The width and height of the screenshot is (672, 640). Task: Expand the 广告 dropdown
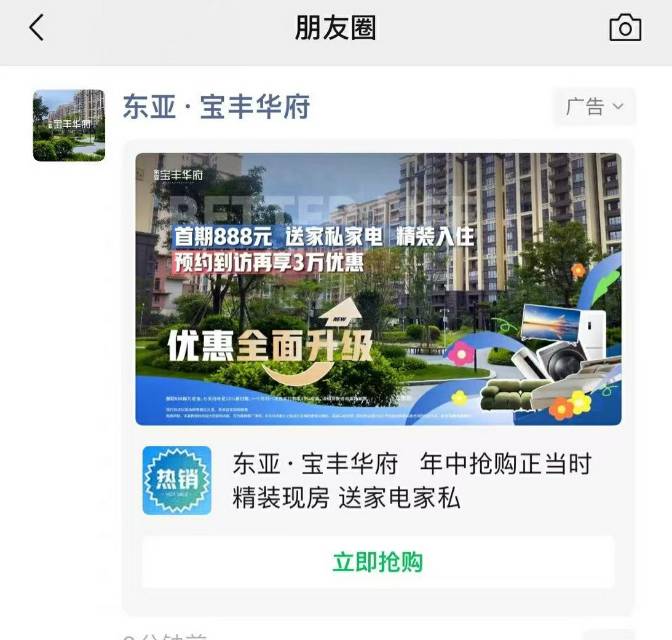point(594,107)
